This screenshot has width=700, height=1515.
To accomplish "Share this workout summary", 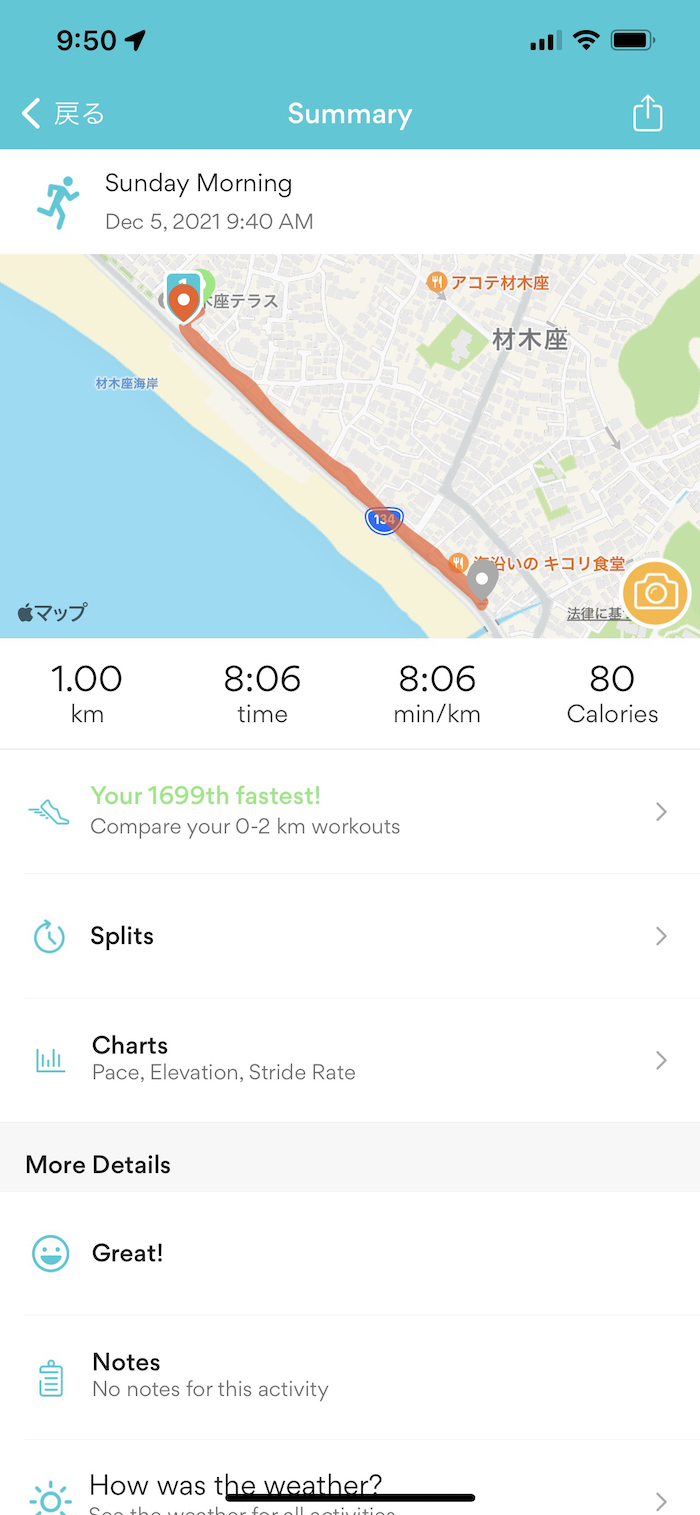I will [x=648, y=113].
